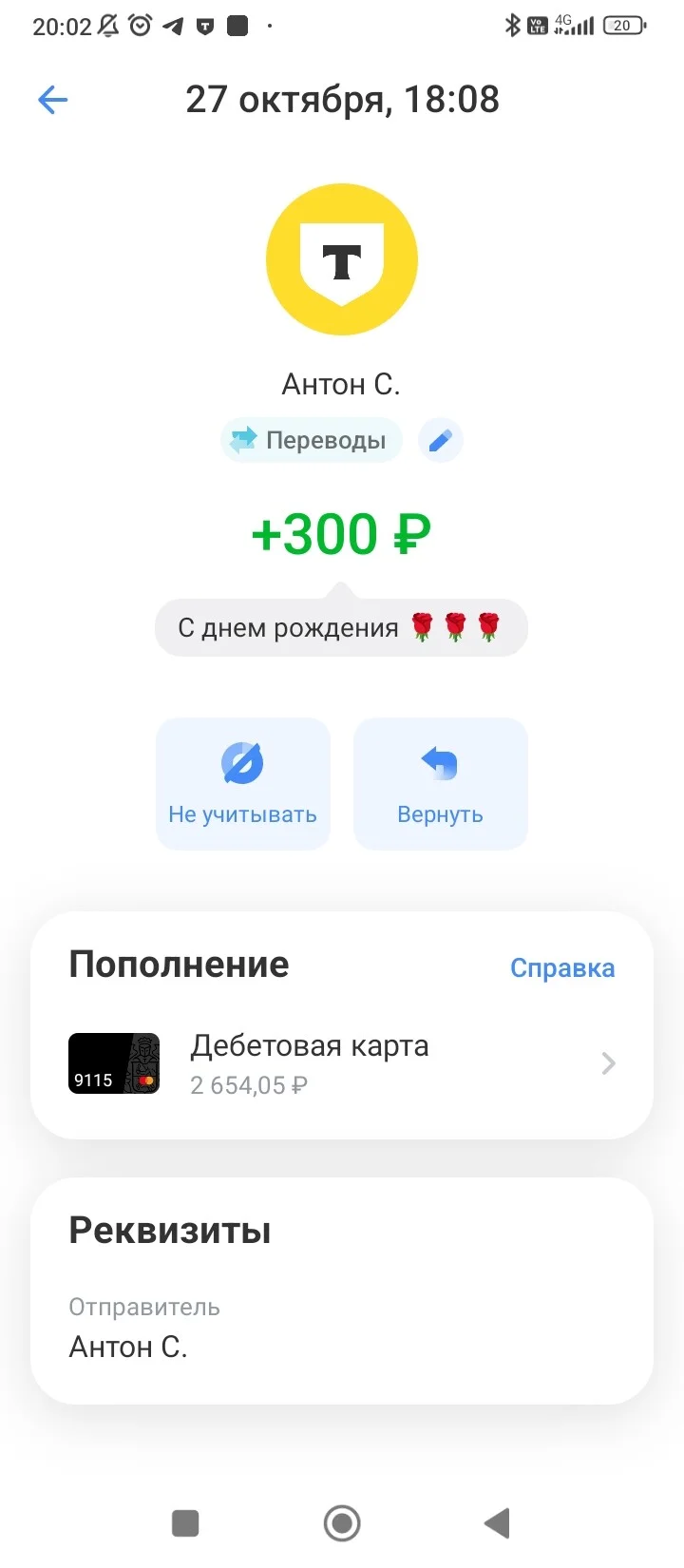Open the Переводы category chip
Screen dimensions: 684x1568
312,440
